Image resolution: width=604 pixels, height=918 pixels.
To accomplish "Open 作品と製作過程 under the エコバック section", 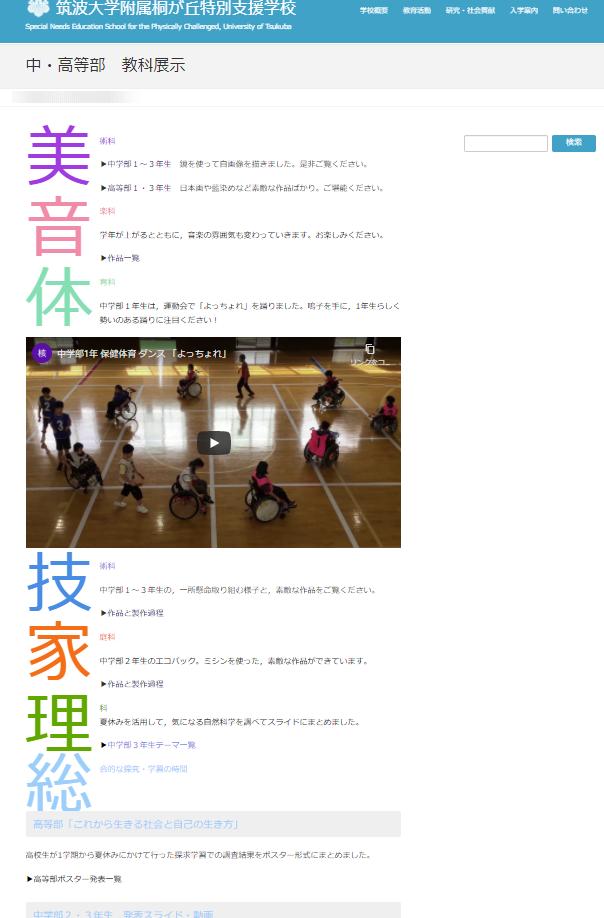I will point(134,684).
